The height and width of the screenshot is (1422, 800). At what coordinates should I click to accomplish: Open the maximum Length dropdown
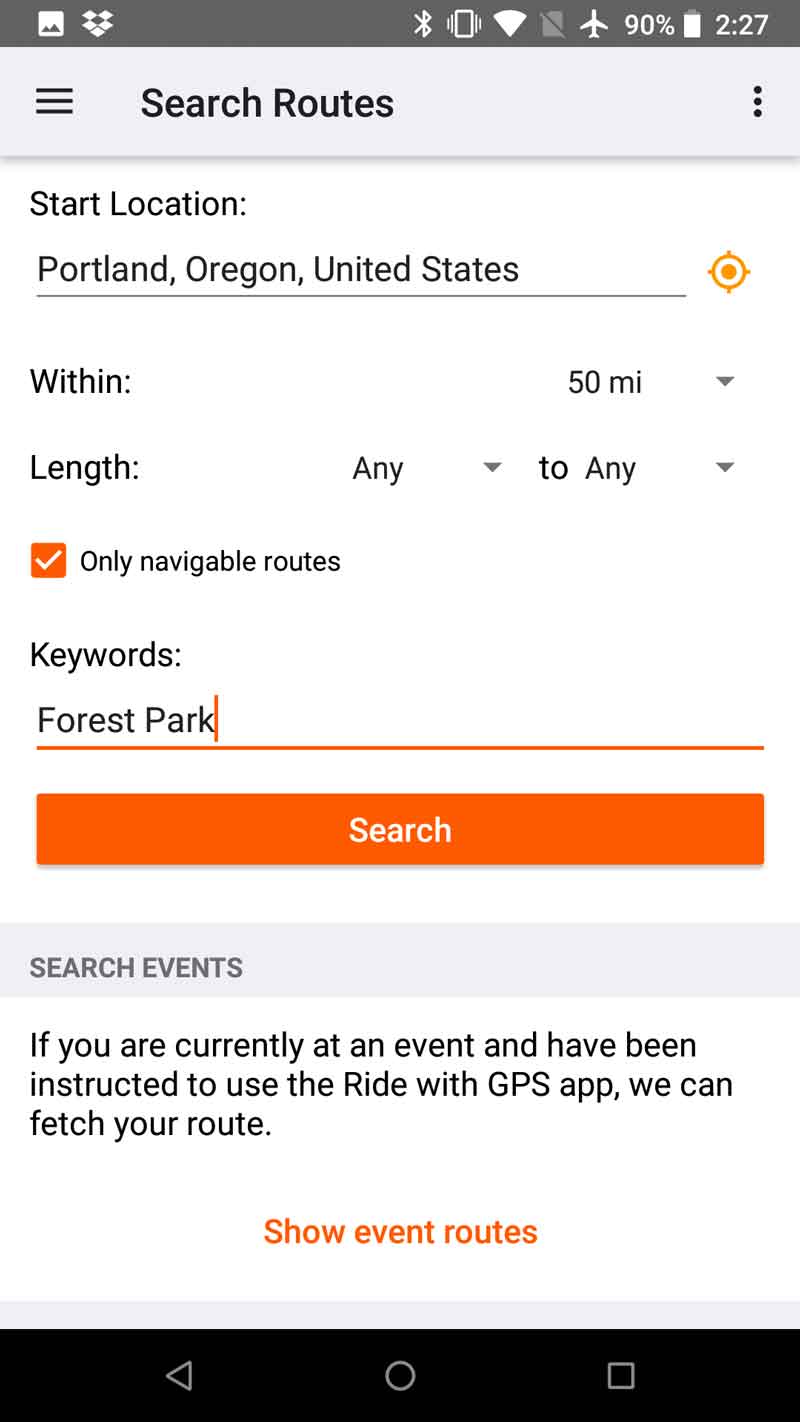[x=660, y=468]
